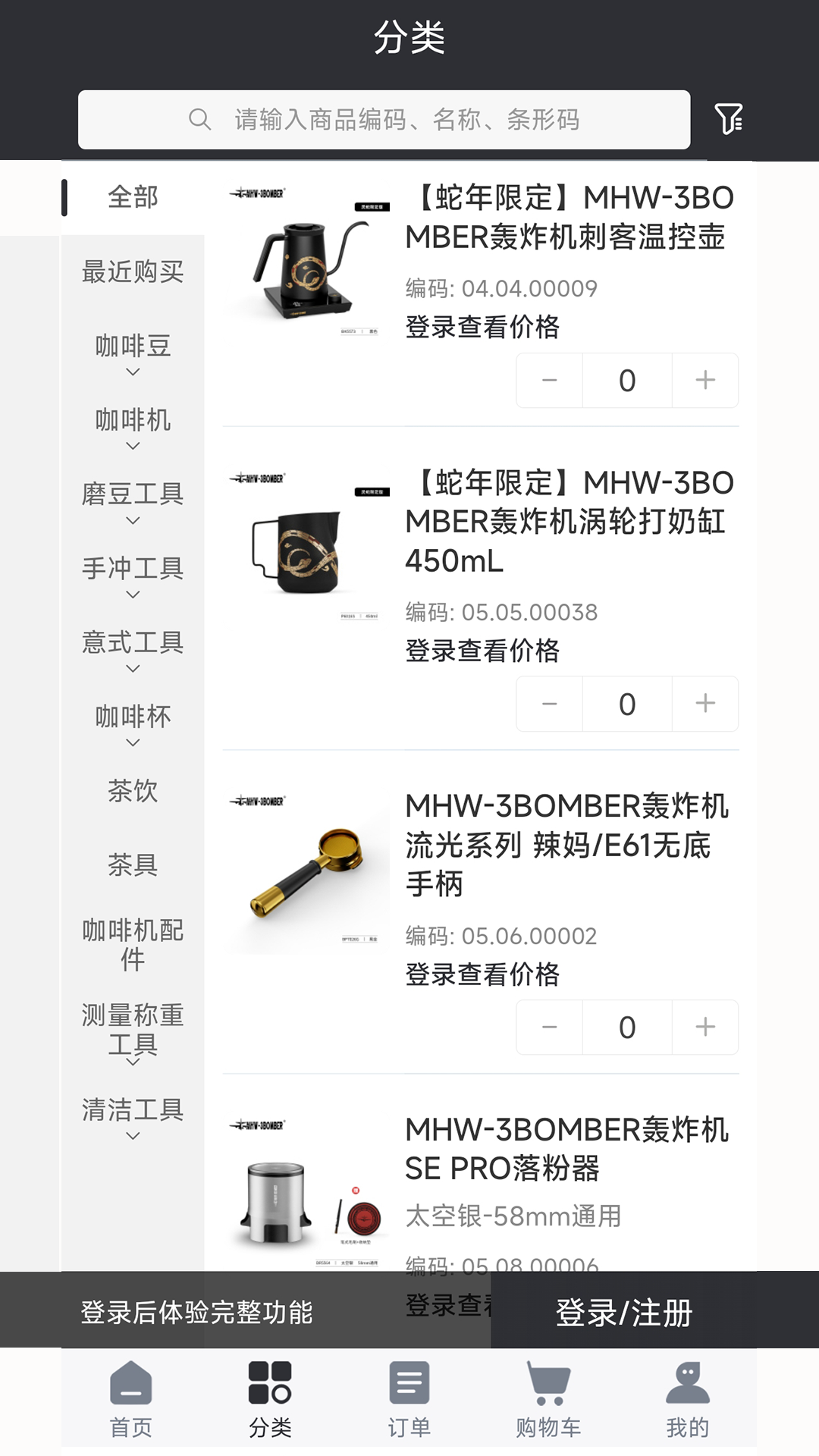
Task: Select 茶饮 in category sidebar
Action: point(132,792)
